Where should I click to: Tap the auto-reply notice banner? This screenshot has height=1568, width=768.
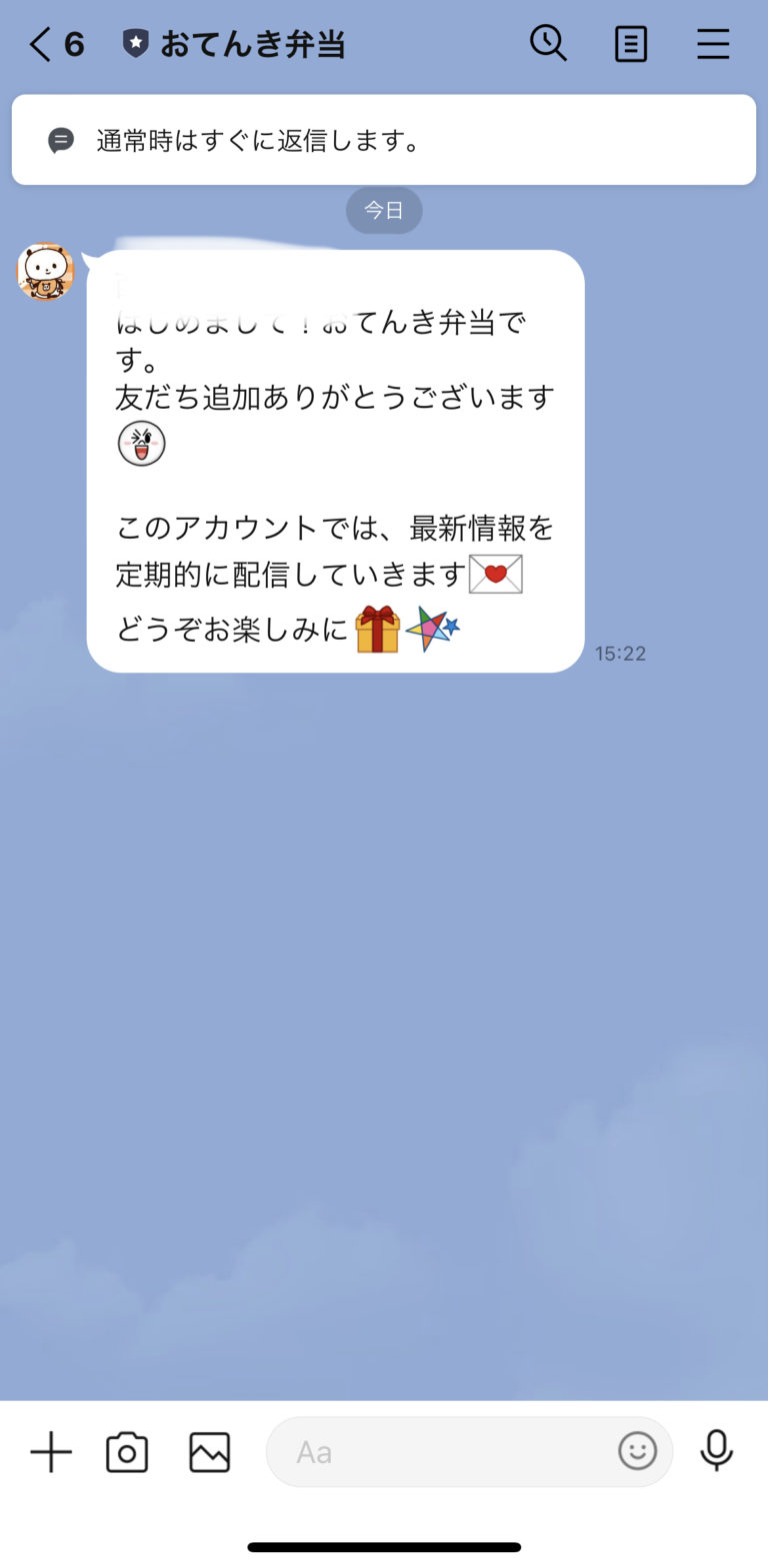click(384, 140)
